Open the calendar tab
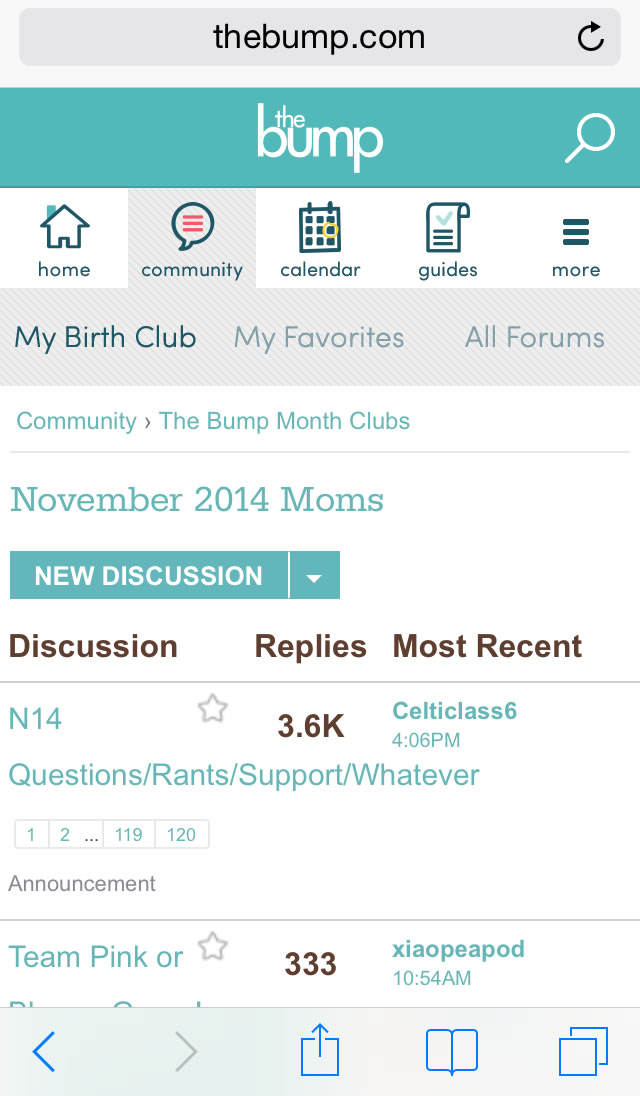The image size is (640, 1096). [x=320, y=240]
